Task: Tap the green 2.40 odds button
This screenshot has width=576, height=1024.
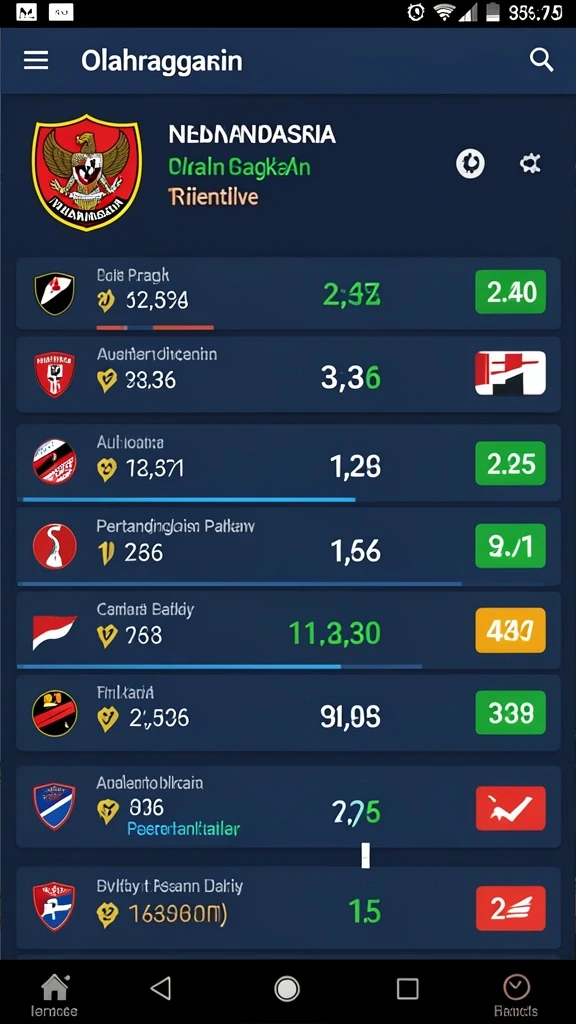Action: click(x=511, y=292)
